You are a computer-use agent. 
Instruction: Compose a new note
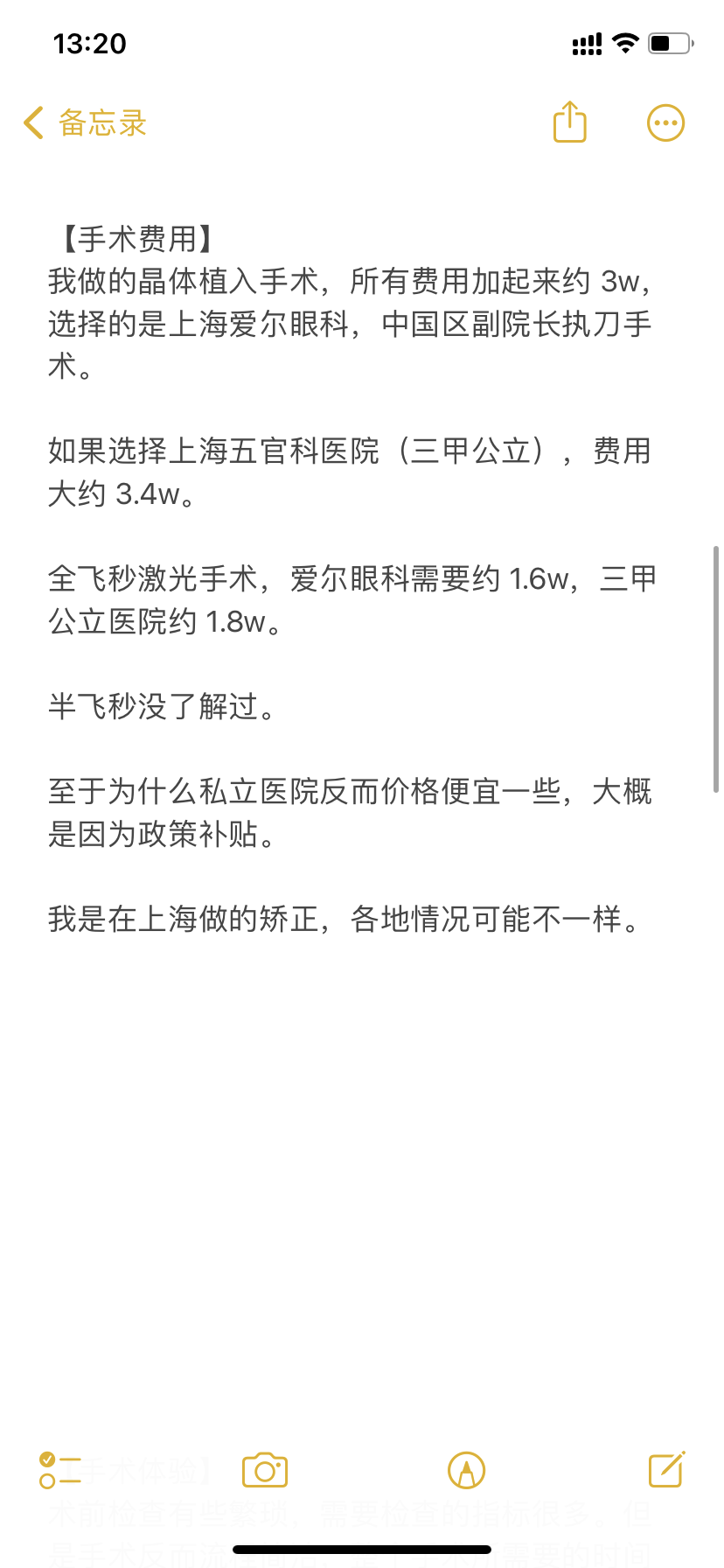point(666,1469)
